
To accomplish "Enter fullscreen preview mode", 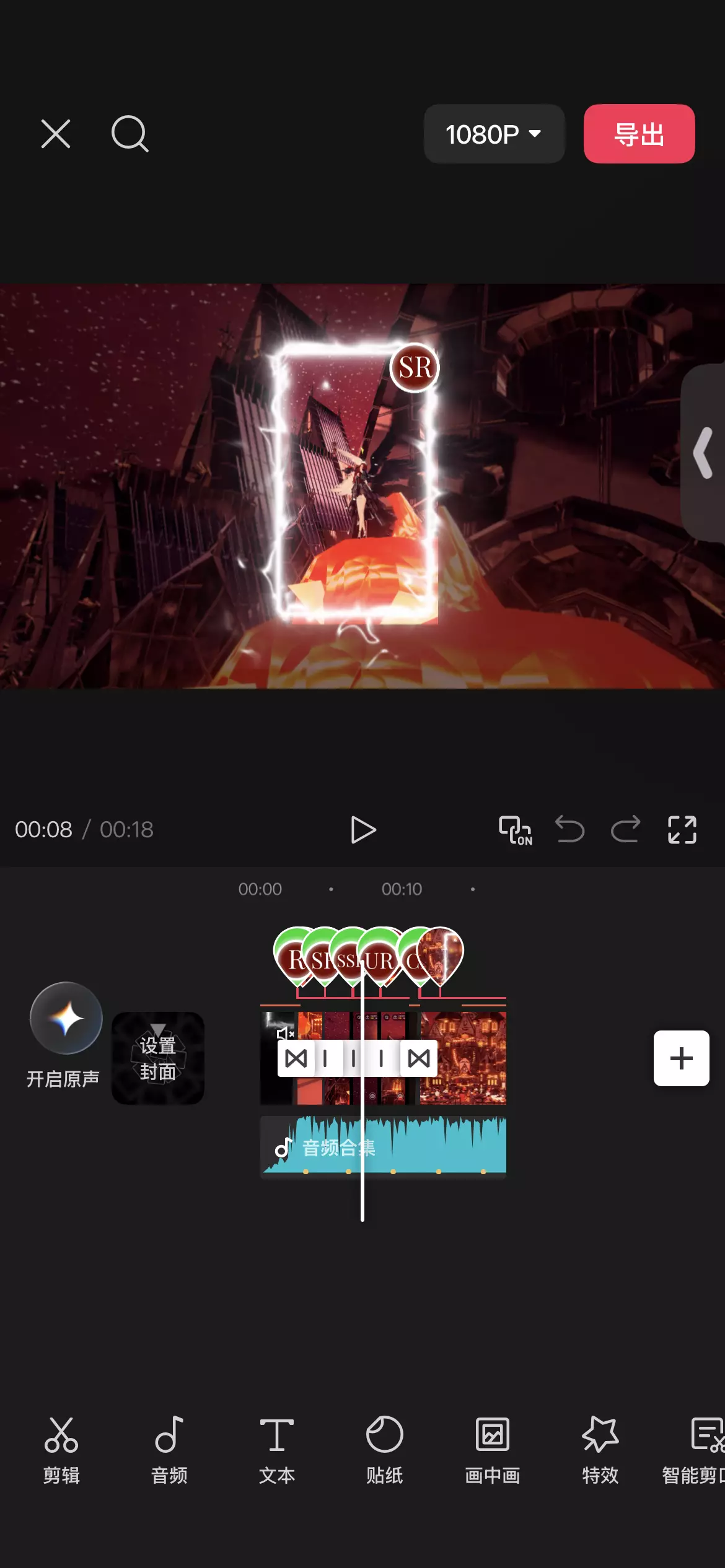I will [682, 830].
